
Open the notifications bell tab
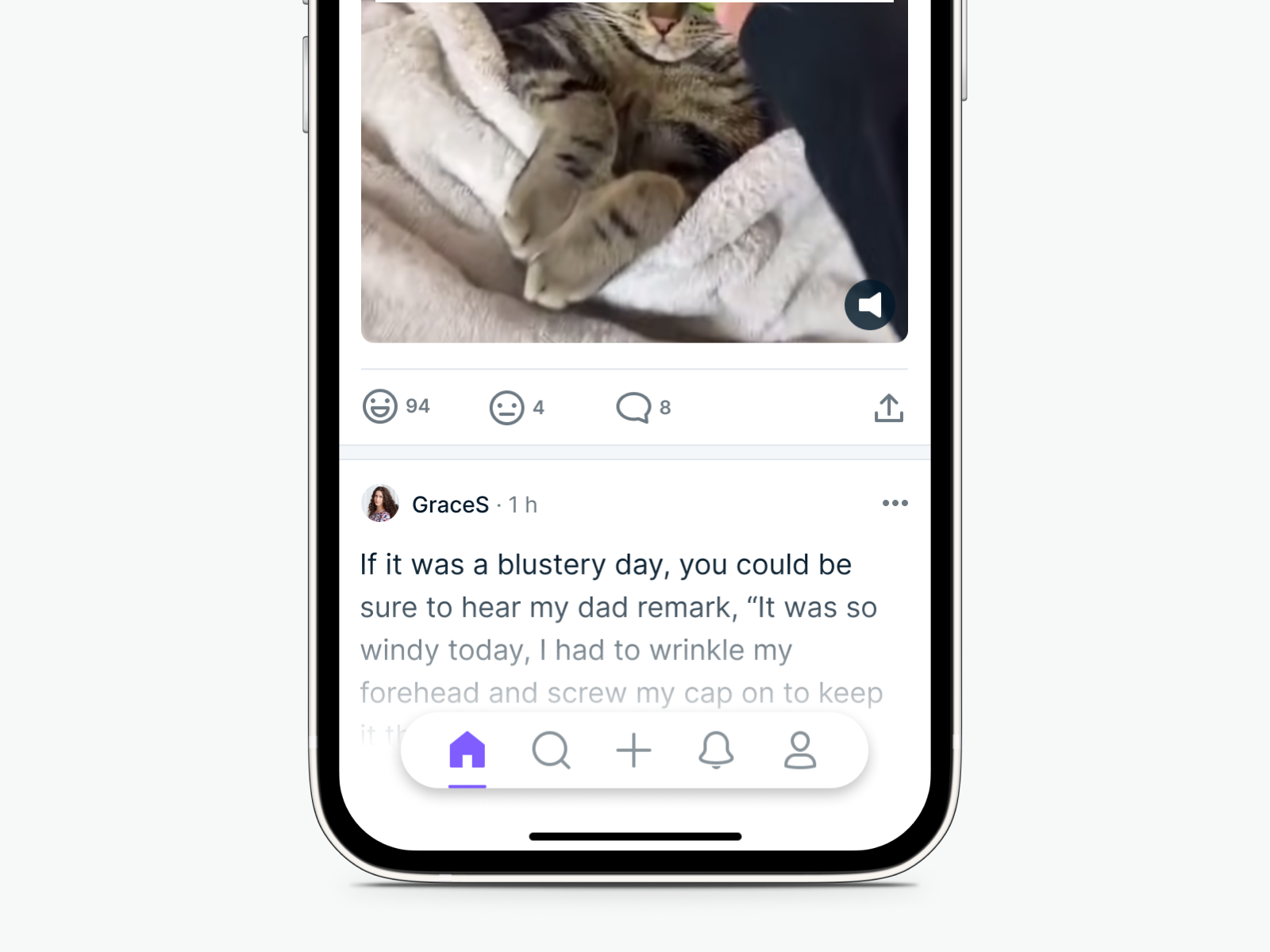[x=716, y=750]
